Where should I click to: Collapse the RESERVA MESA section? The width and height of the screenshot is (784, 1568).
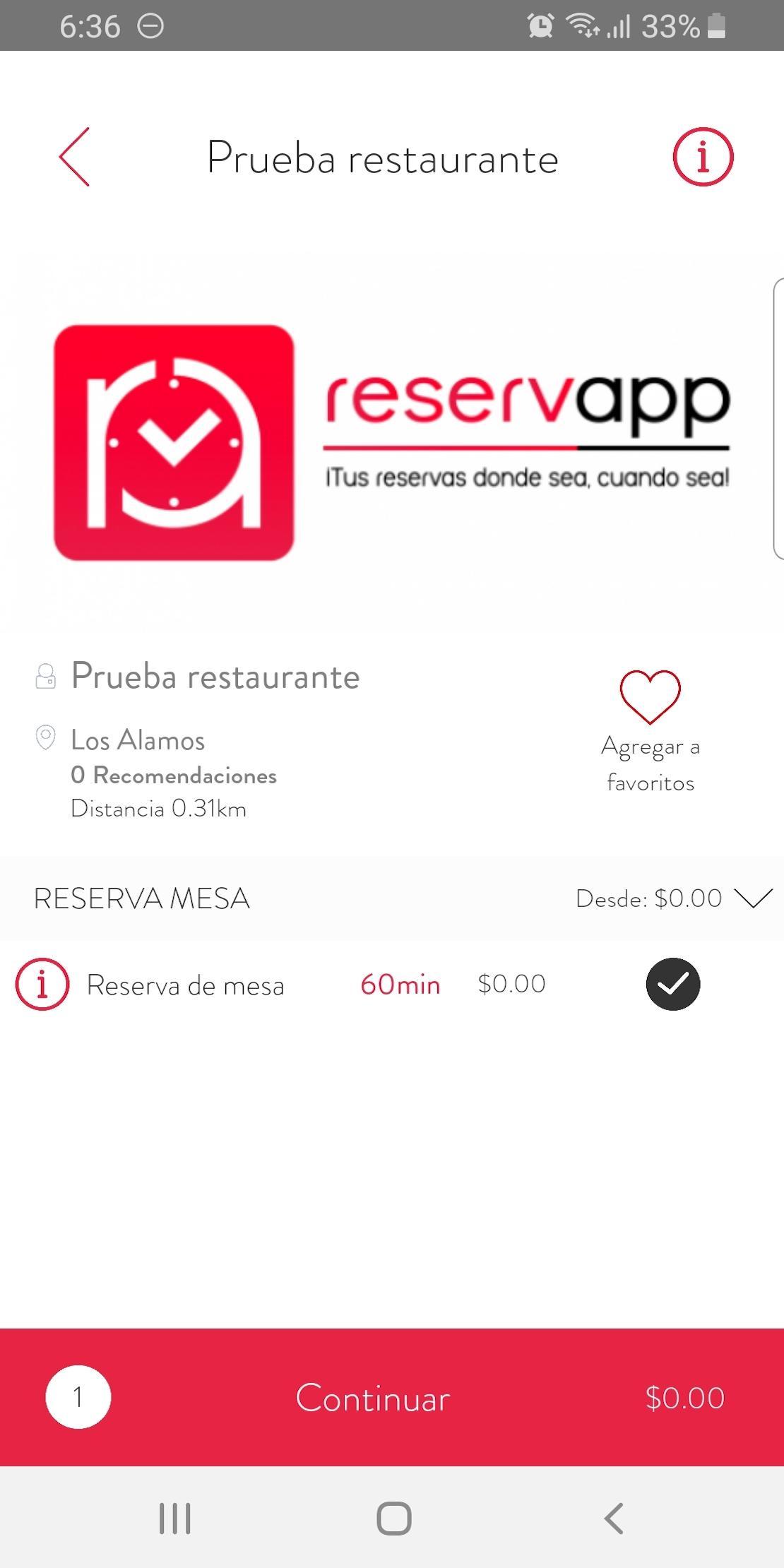[754, 898]
